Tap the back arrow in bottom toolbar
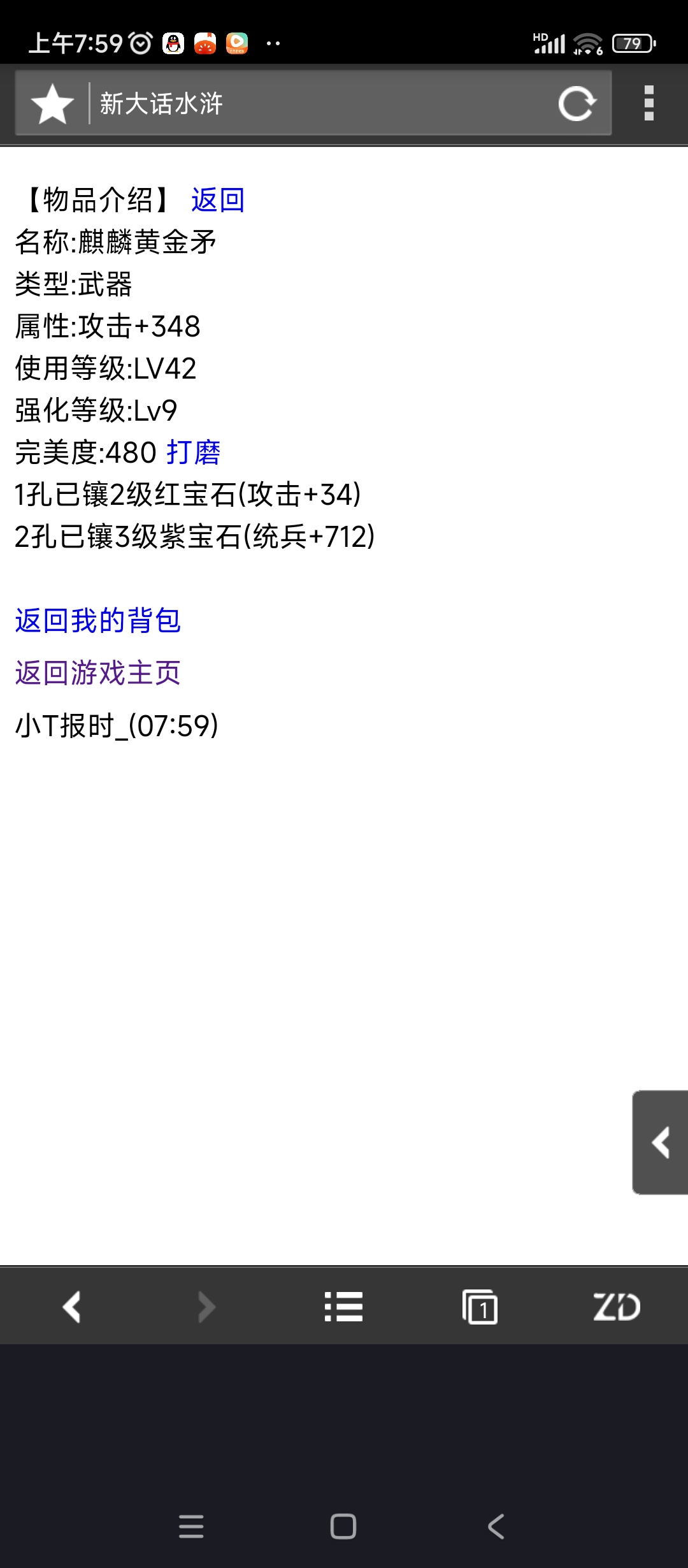This screenshot has height=1568, width=688. pos(71,1307)
